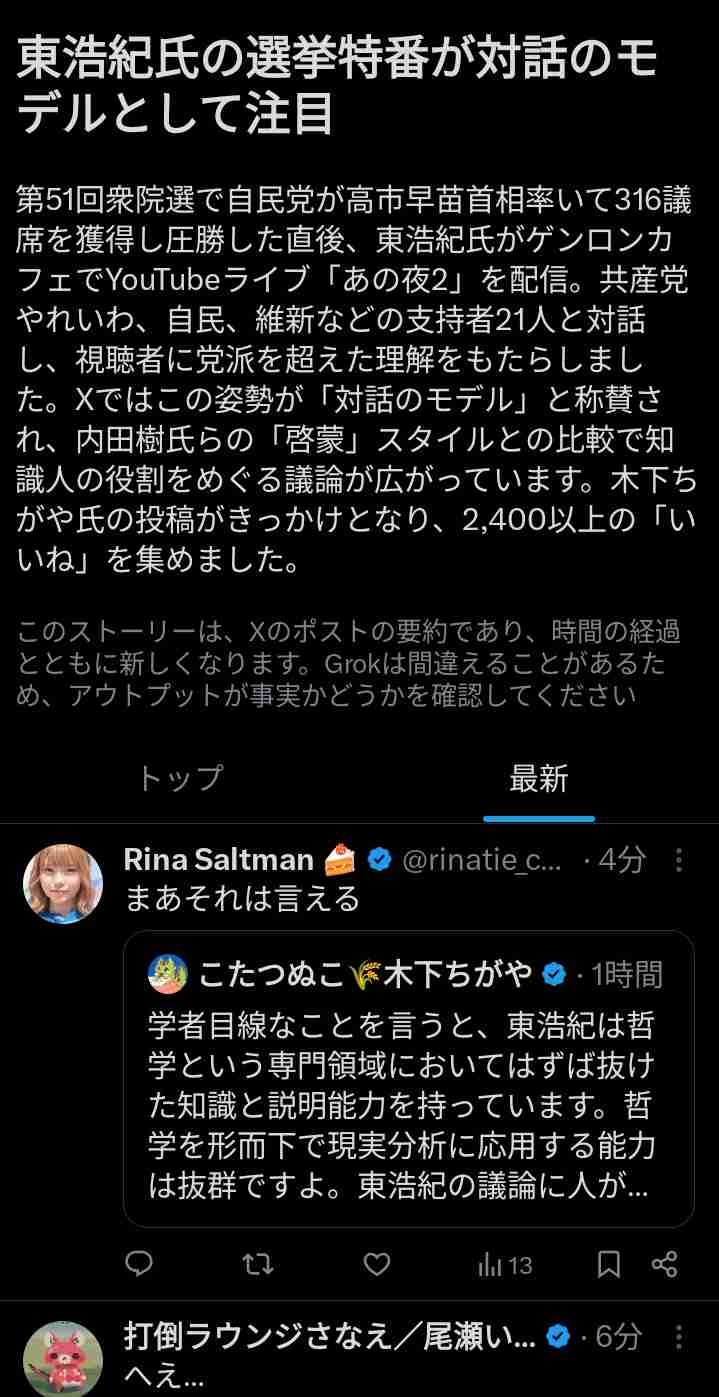Like Rina Saltman's post
The height and width of the screenshot is (1397, 719).
click(x=376, y=1265)
